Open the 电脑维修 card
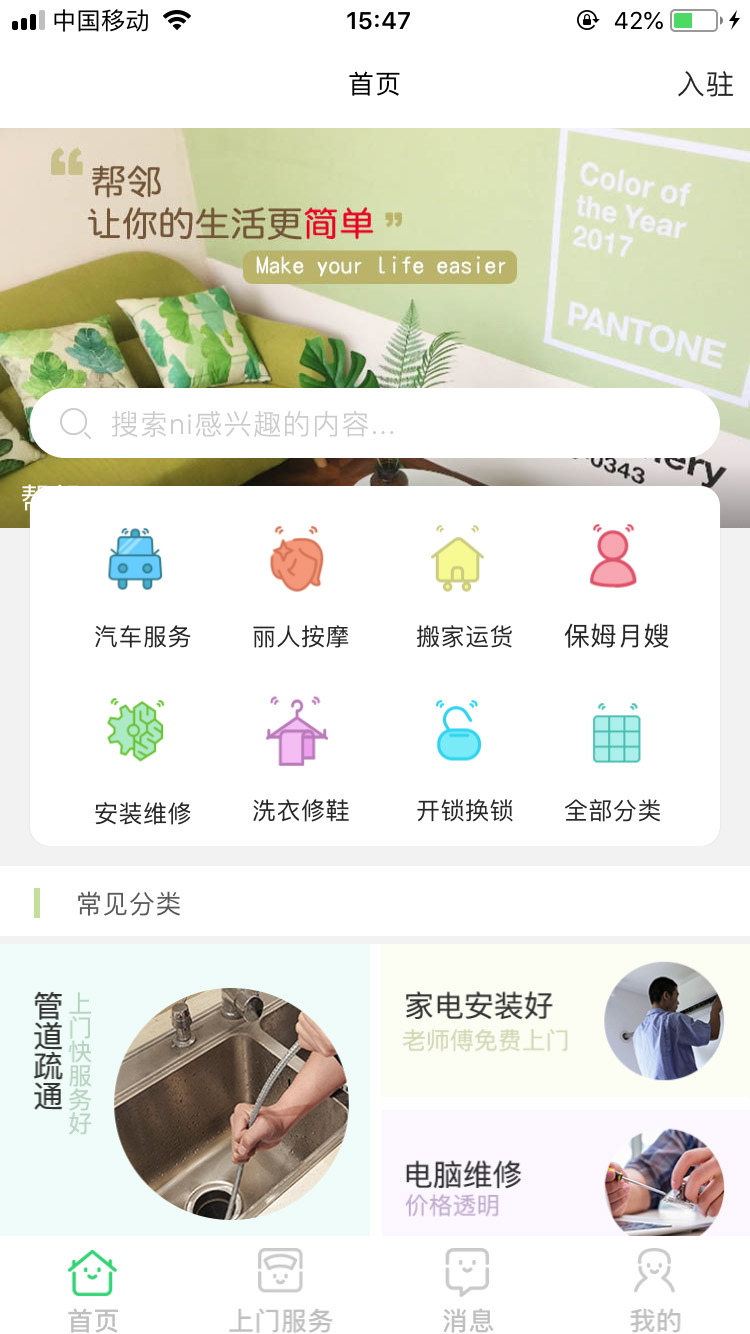The image size is (750, 1334). [565, 1175]
